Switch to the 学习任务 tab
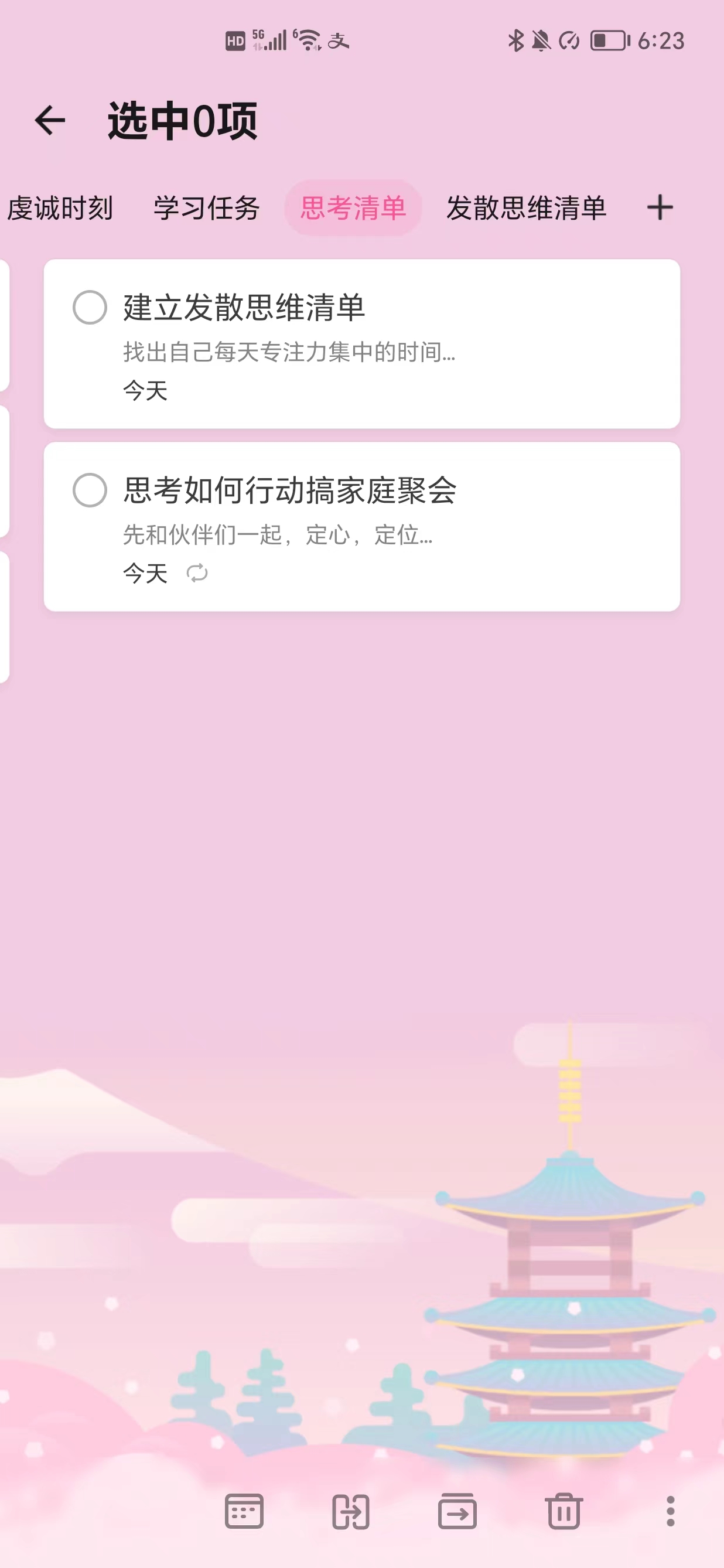 (206, 208)
